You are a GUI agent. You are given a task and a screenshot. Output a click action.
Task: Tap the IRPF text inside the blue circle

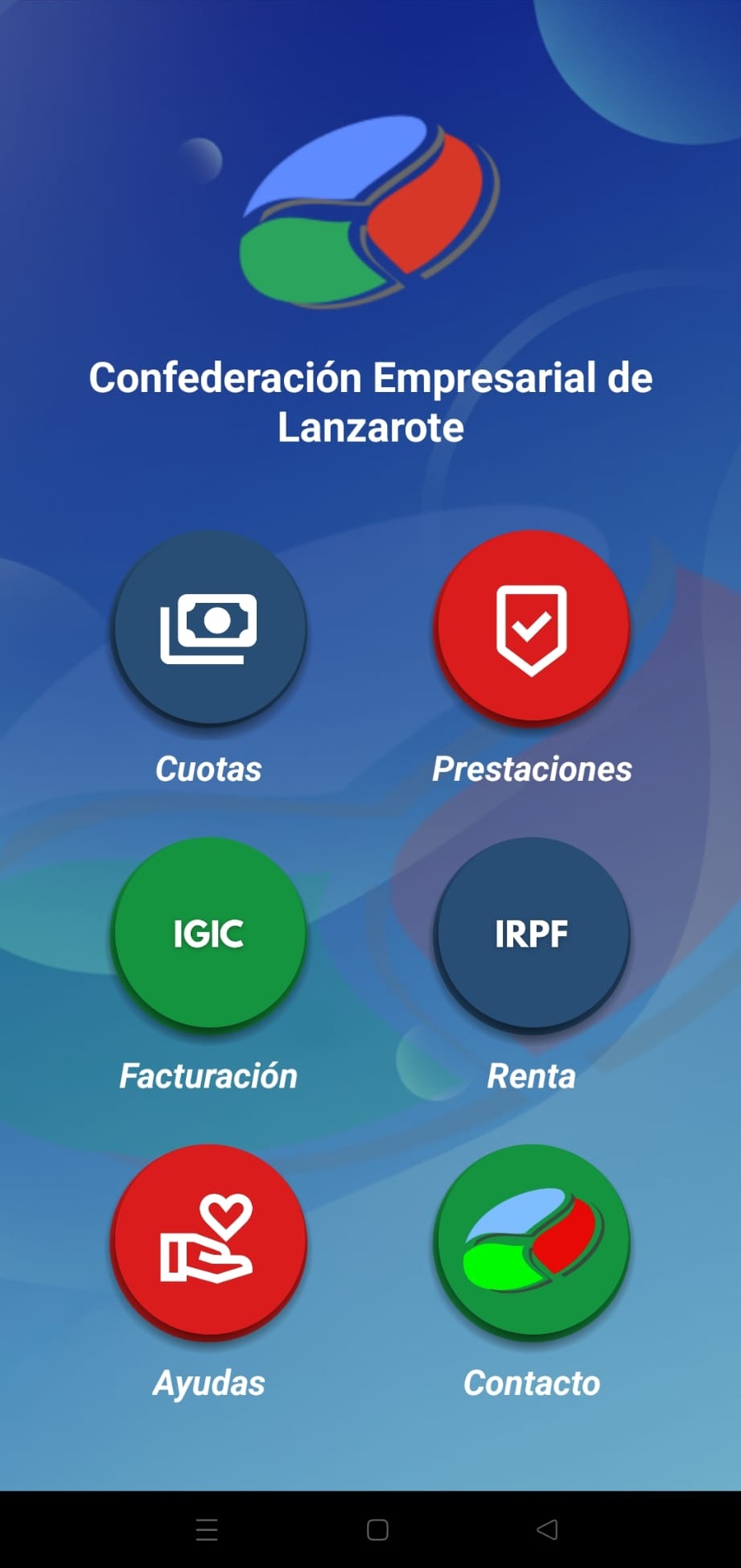click(532, 934)
